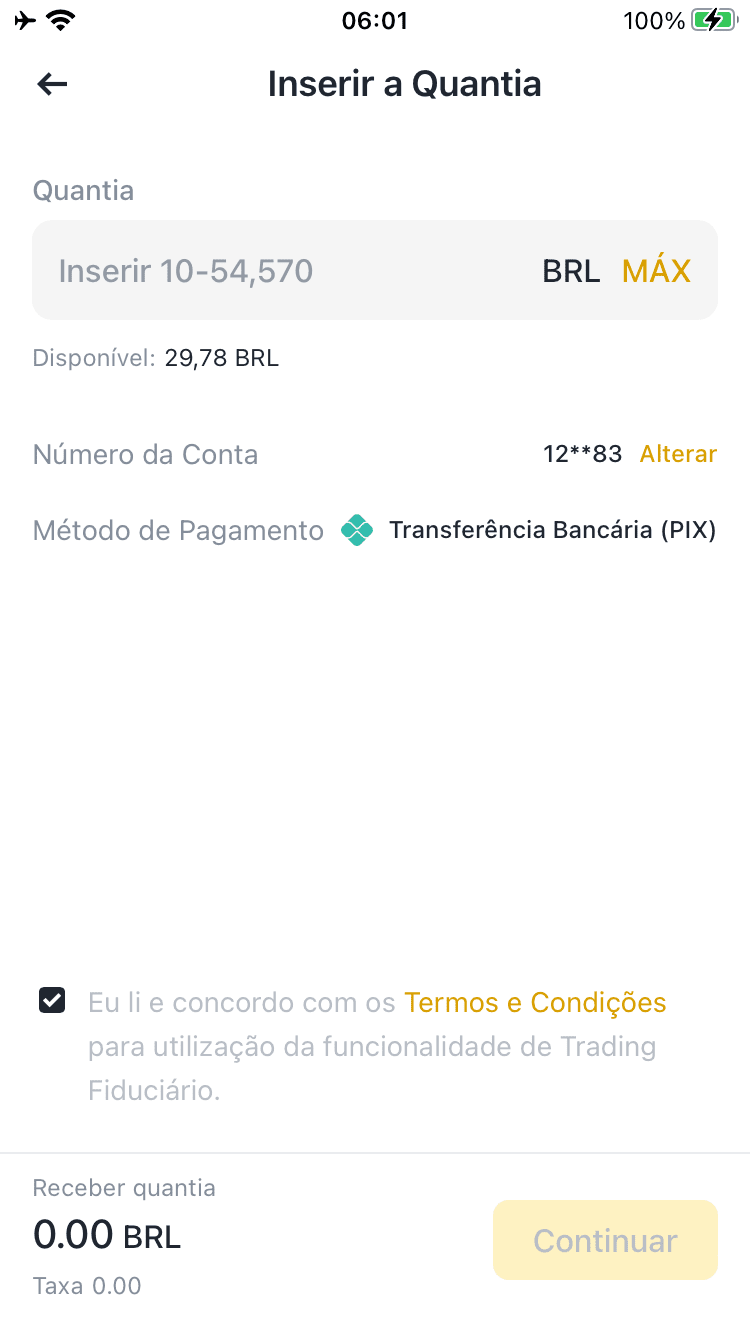Tap the airplane mode icon
The image size is (750, 1334).
tap(25, 19)
